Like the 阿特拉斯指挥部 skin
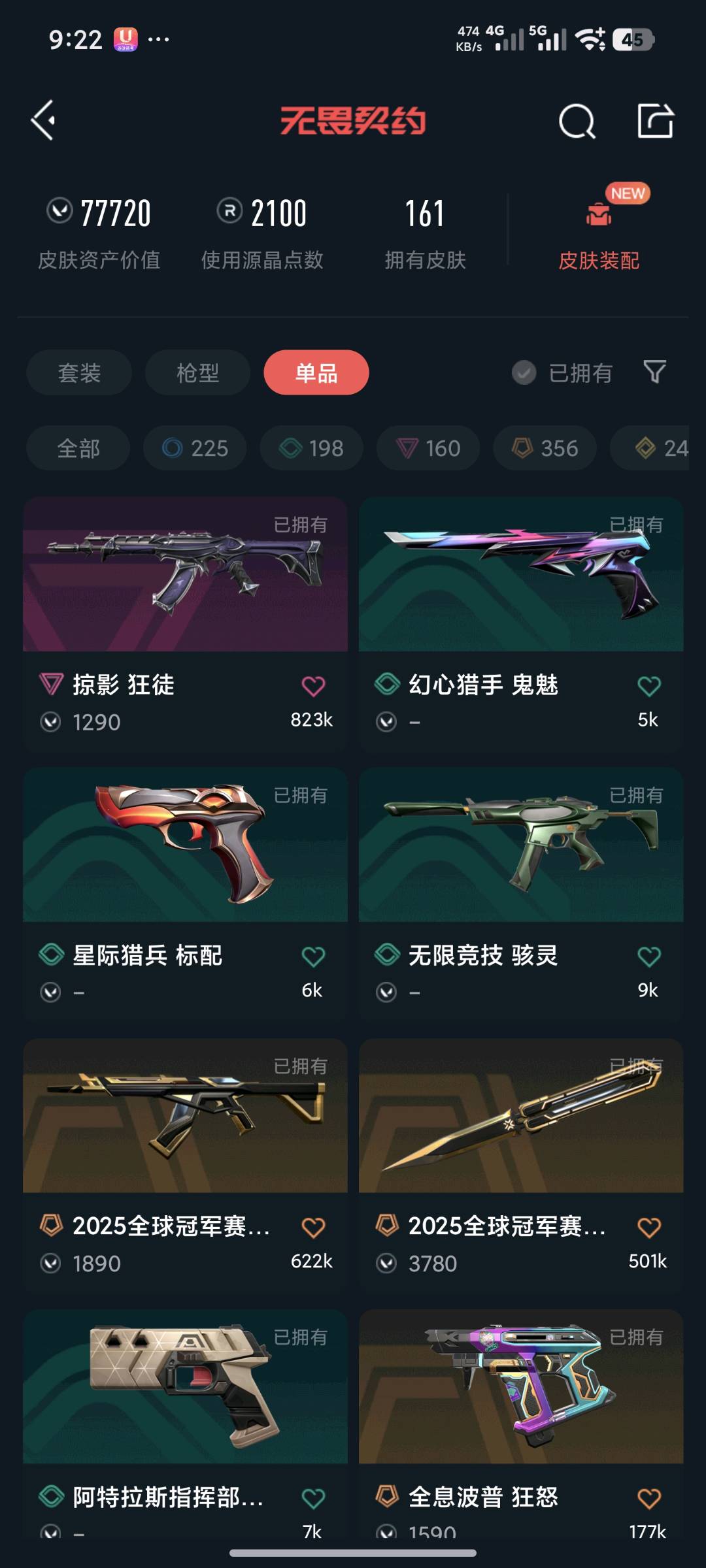This screenshot has height=1568, width=706. (x=313, y=1497)
